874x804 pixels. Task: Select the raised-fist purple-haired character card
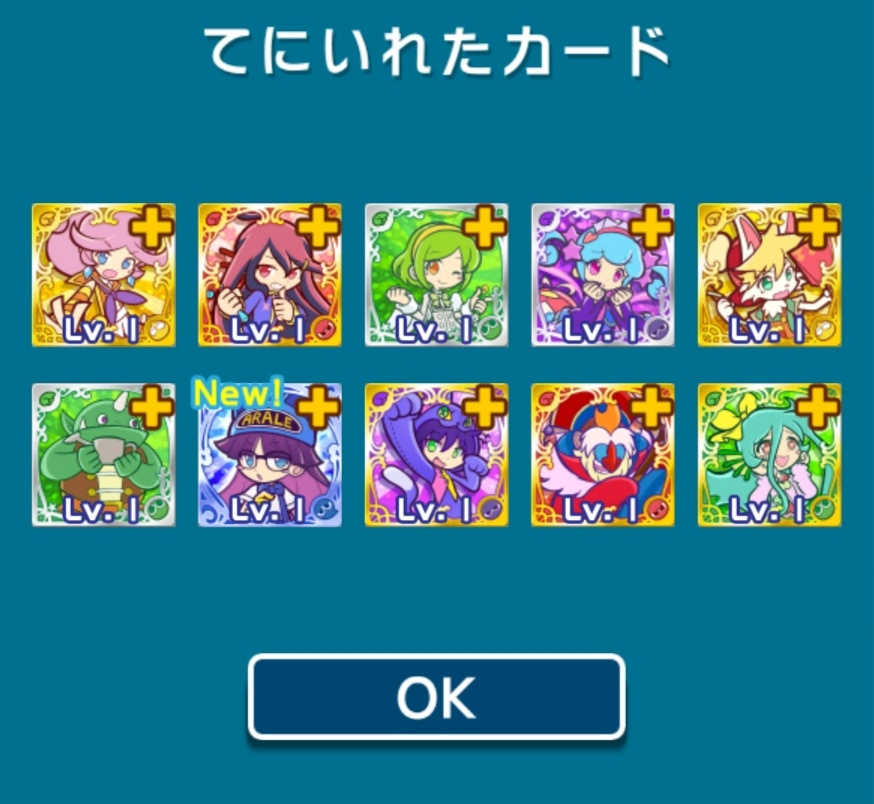[436, 455]
